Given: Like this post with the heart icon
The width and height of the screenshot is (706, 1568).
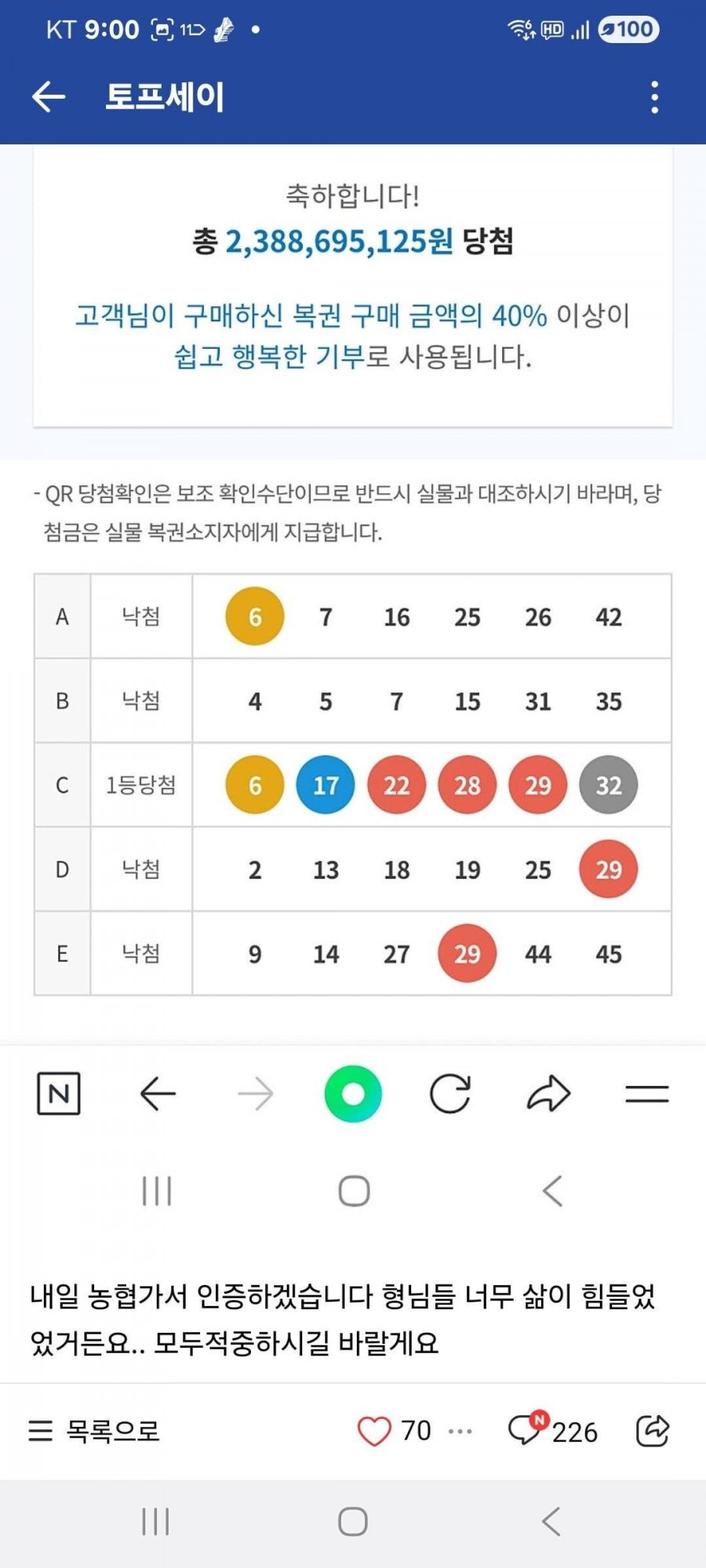Looking at the screenshot, I should (x=374, y=1432).
